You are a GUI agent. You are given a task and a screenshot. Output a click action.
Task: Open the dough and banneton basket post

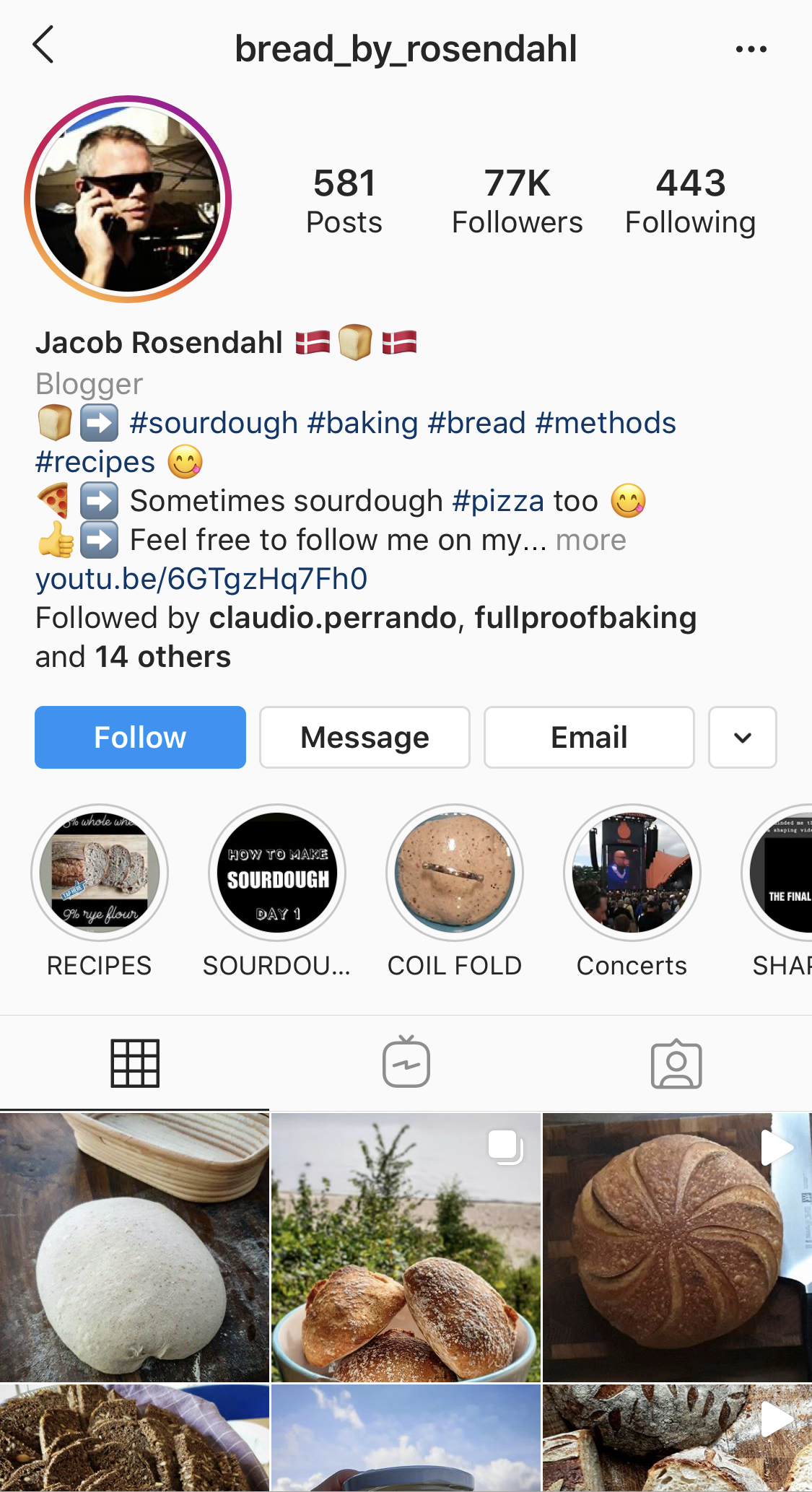tap(134, 1247)
